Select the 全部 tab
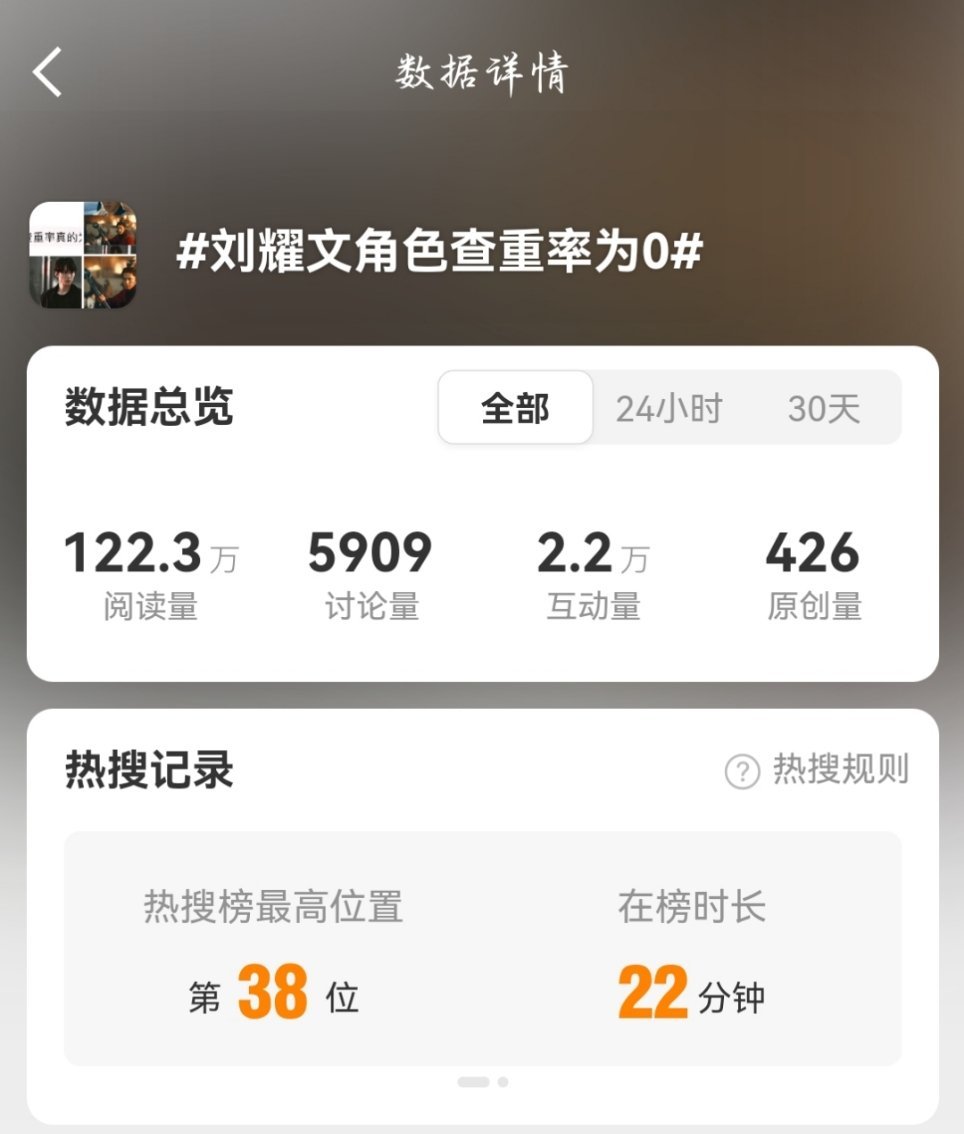The height and width of the screenshot is (1134, 964). pos(514,406)
